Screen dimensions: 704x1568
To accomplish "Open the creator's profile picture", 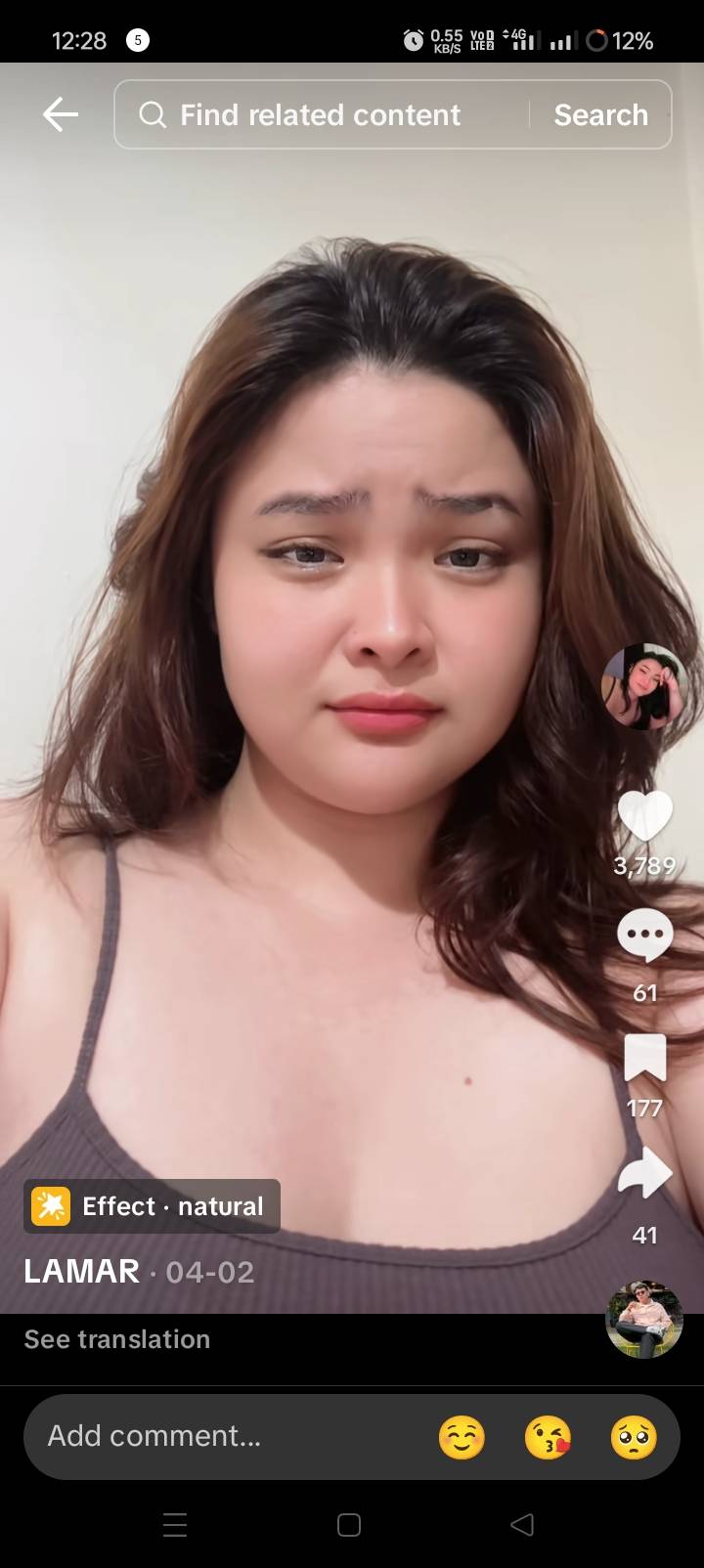I will point(644,686).
